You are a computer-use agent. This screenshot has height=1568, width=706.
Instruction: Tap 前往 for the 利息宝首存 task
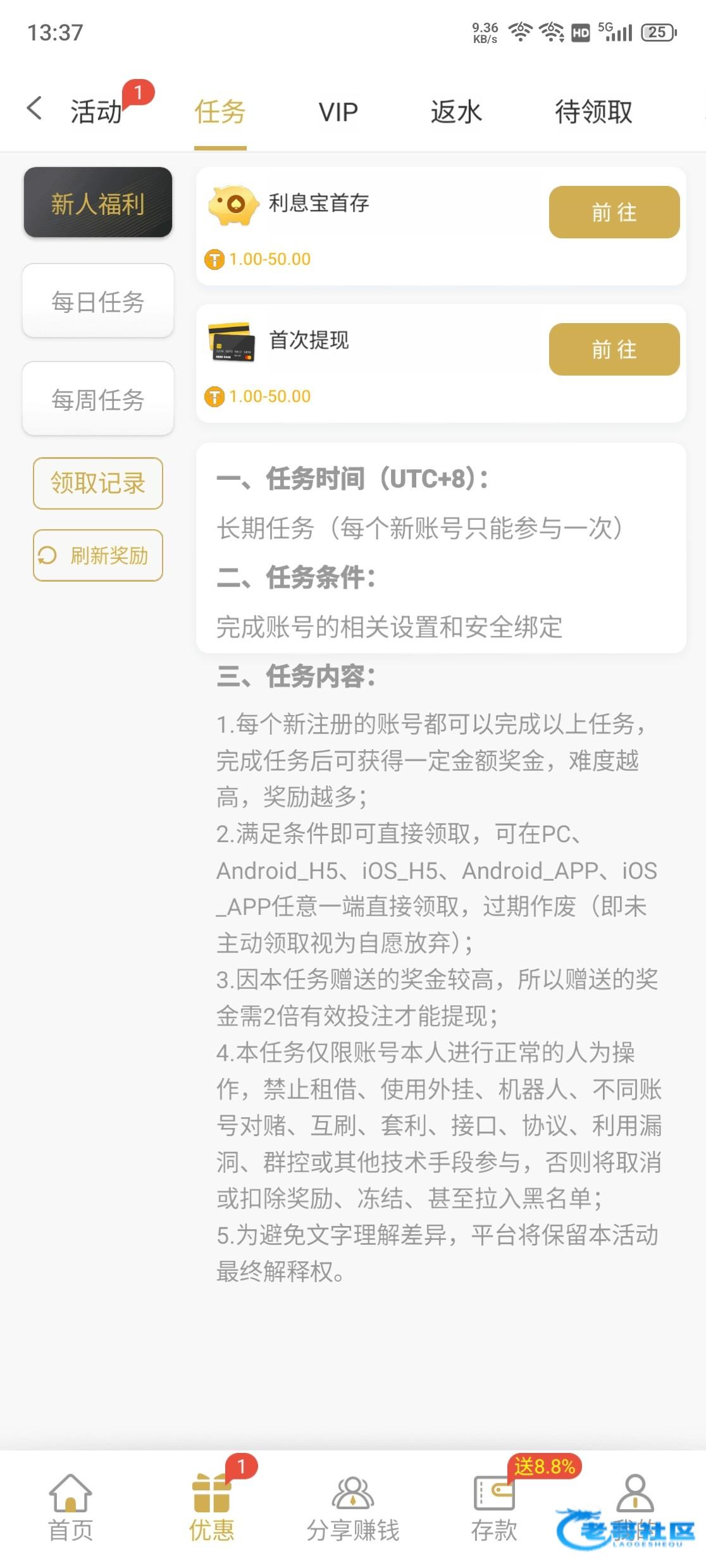614,212
